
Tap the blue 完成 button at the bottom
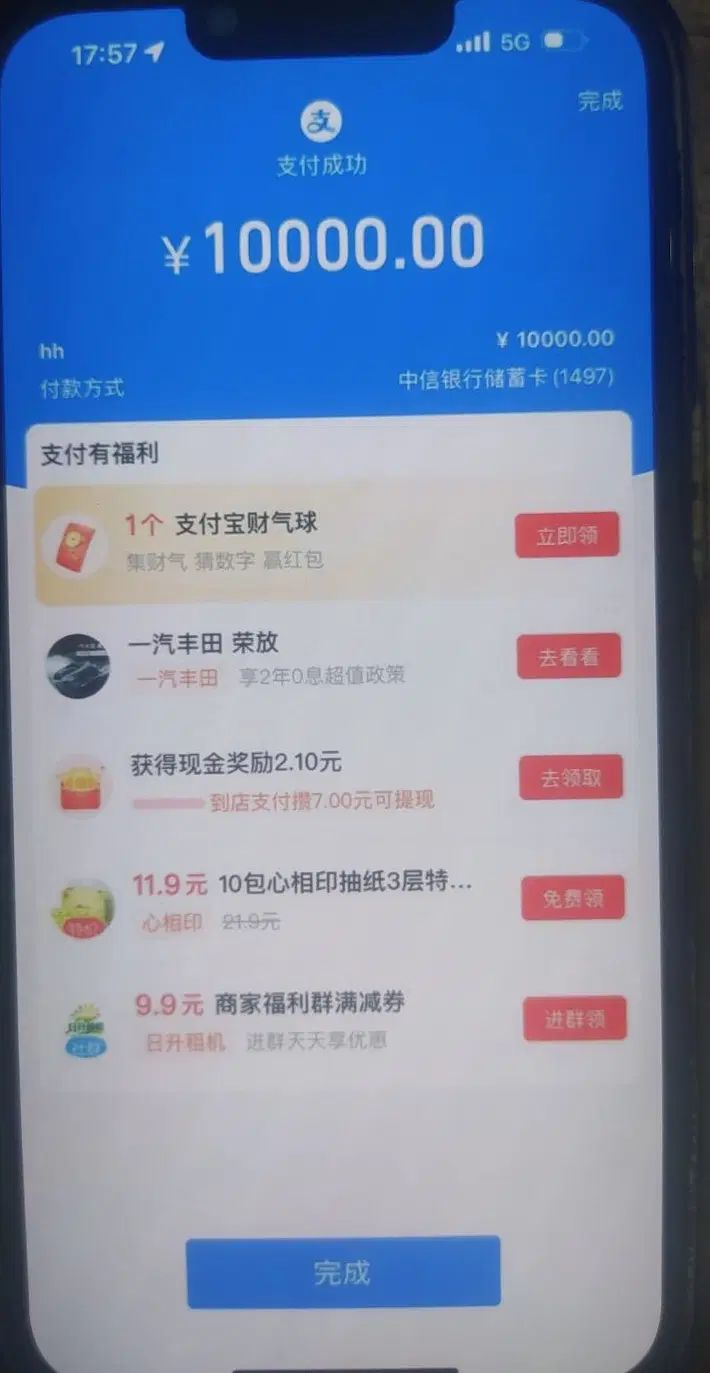click(x=343, y=1272)
